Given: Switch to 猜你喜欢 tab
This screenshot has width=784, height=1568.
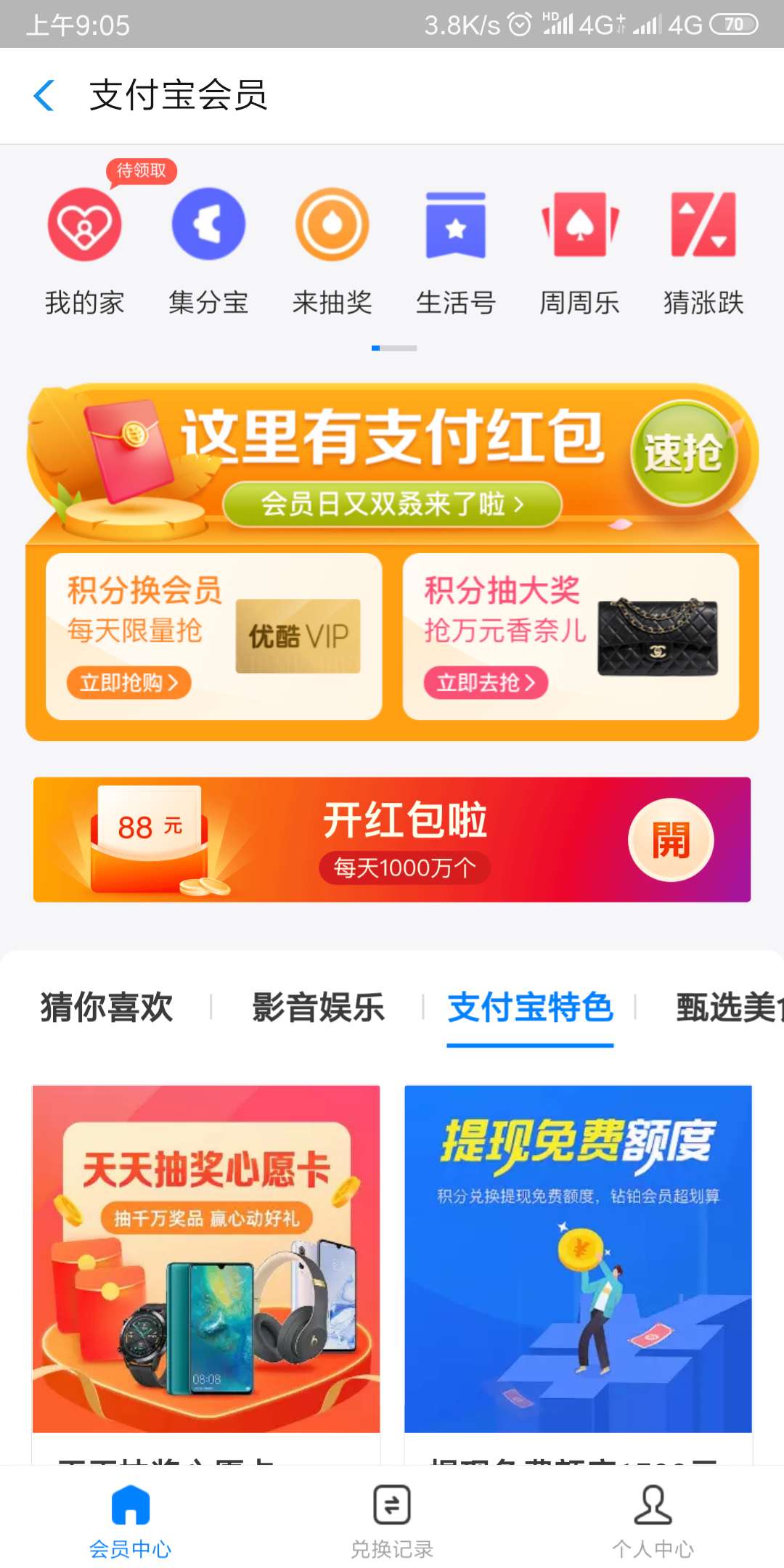Looking at the screenshot, I should point(107,1008).
